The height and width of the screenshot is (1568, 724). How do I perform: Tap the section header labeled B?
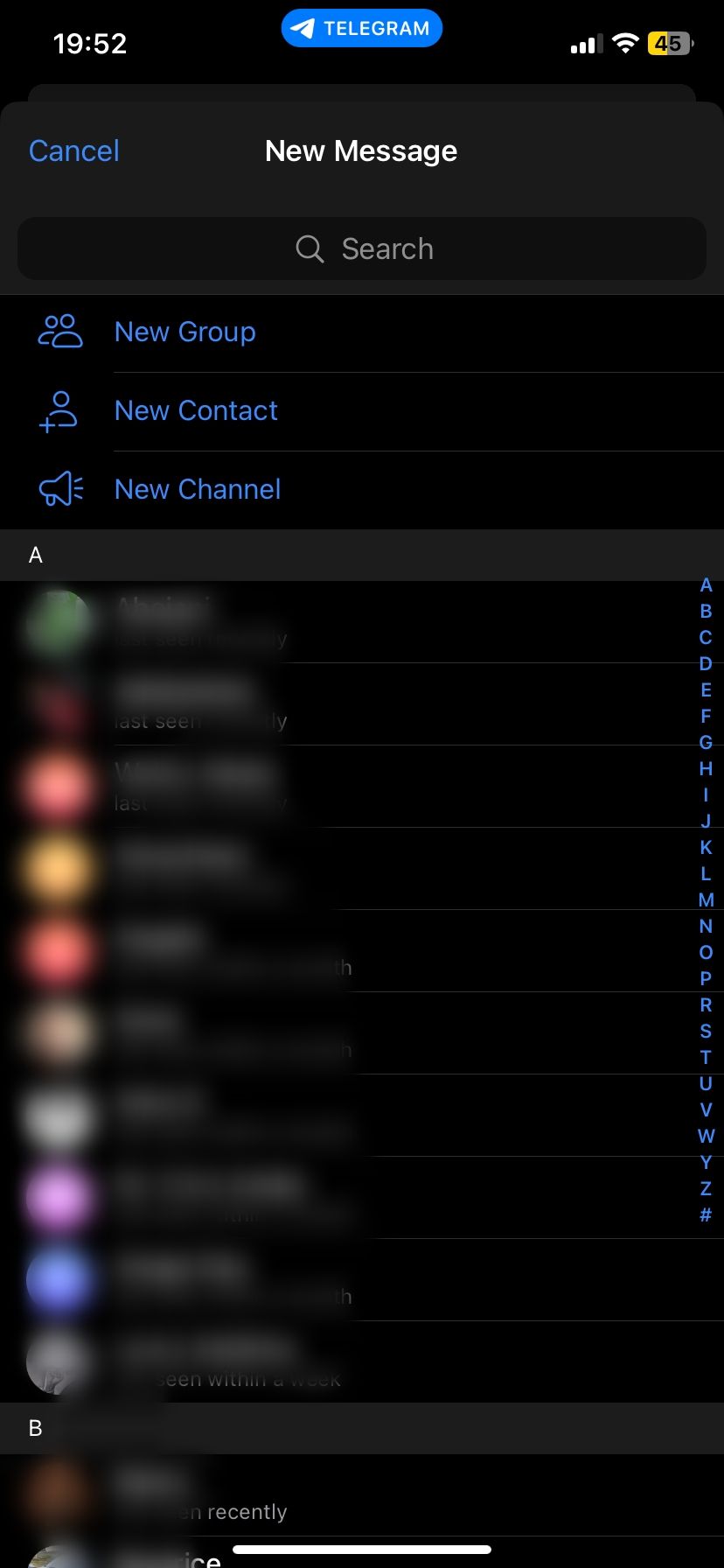click(x=36, y=1428)
